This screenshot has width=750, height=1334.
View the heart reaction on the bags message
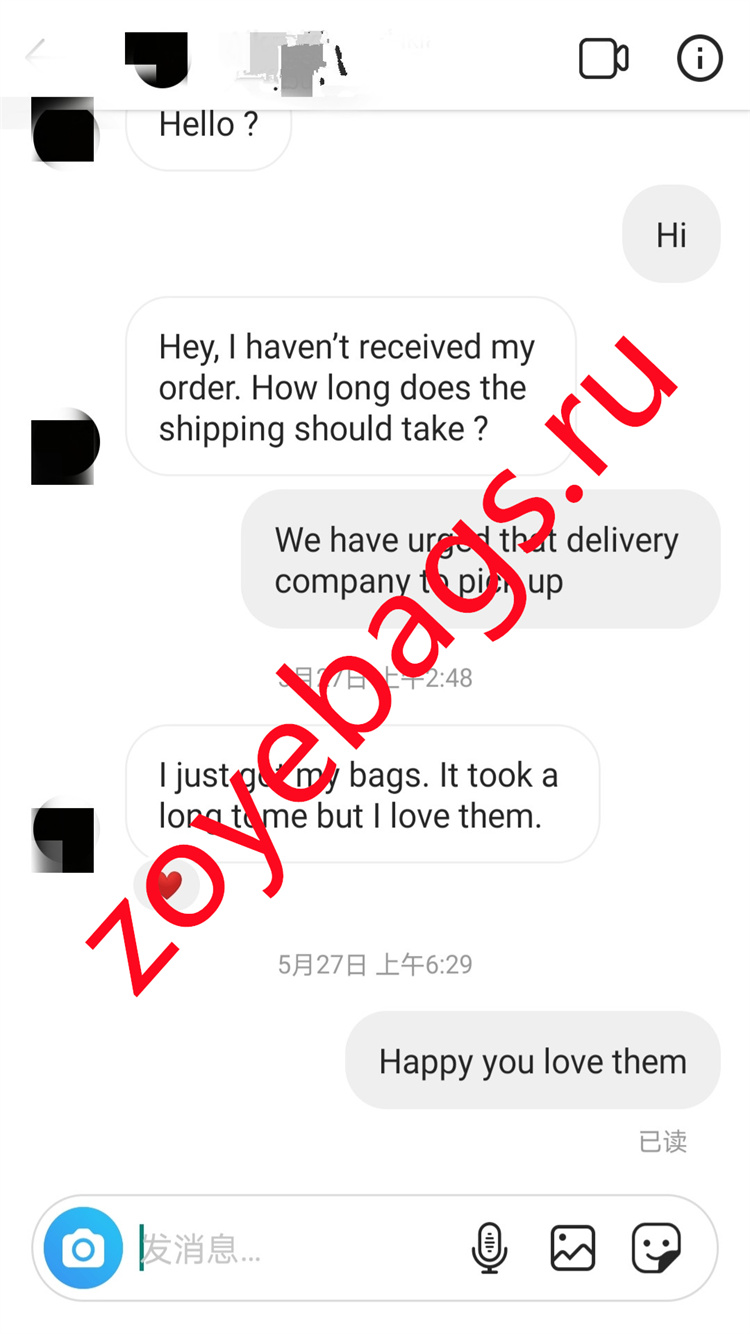click(x=168, y=884)
